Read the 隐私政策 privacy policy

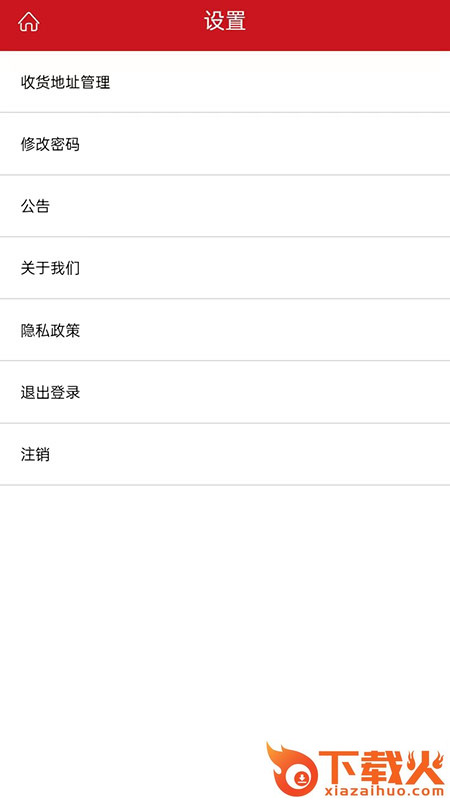tap(225, 330)
